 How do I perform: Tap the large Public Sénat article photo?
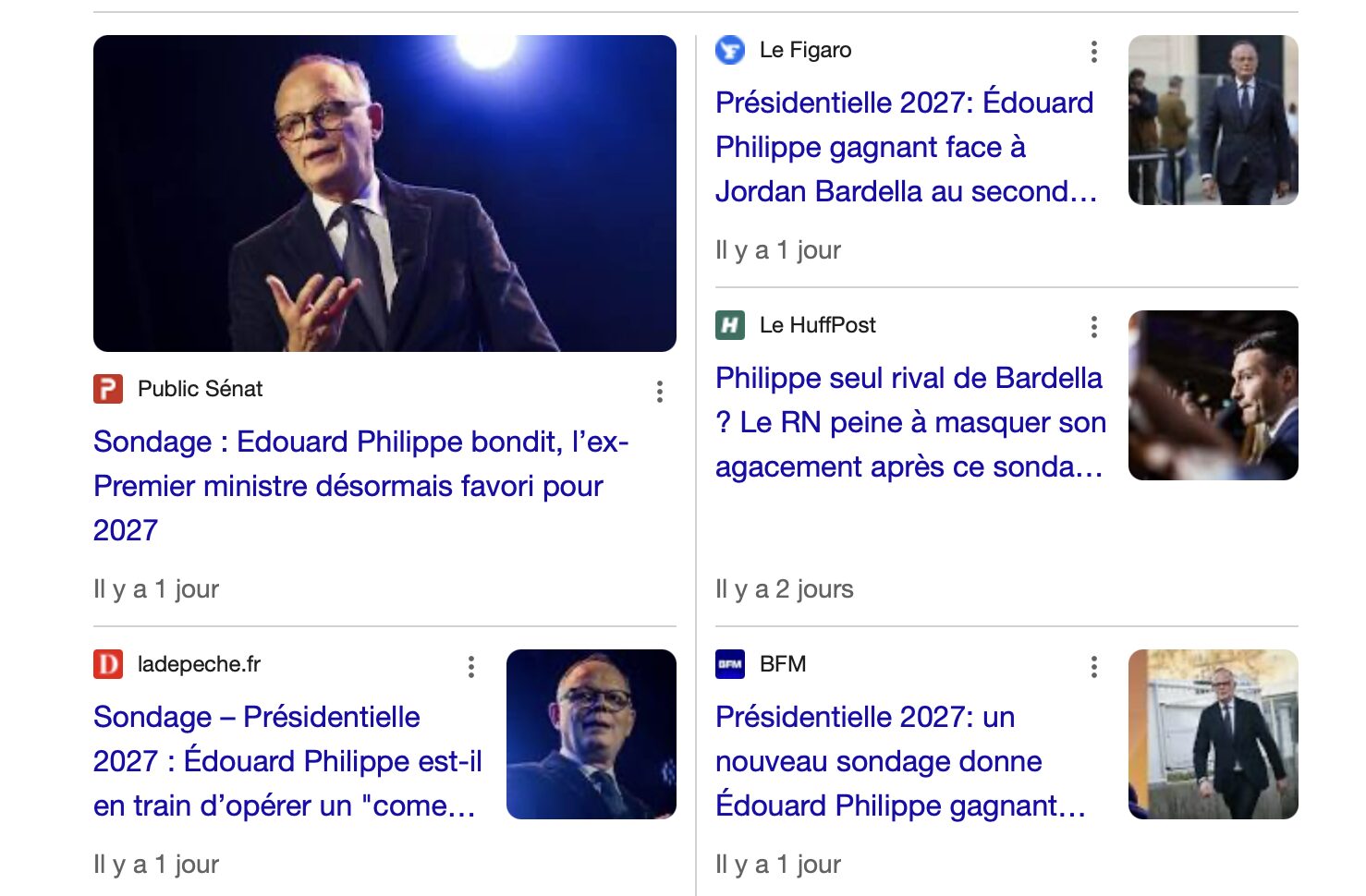[384, 194]
